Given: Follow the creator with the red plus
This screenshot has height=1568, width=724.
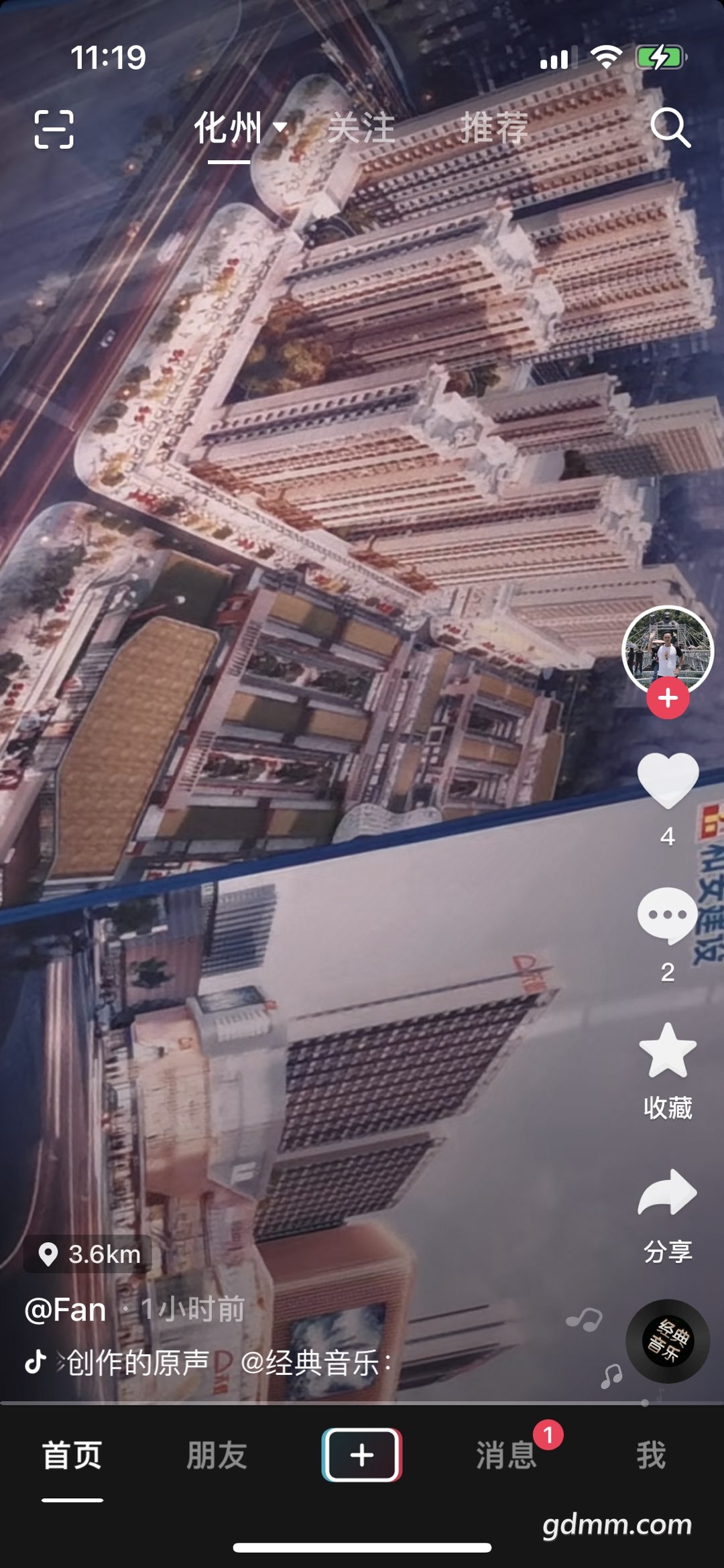Looking at the screenshot, I should [x=668, y=698].
